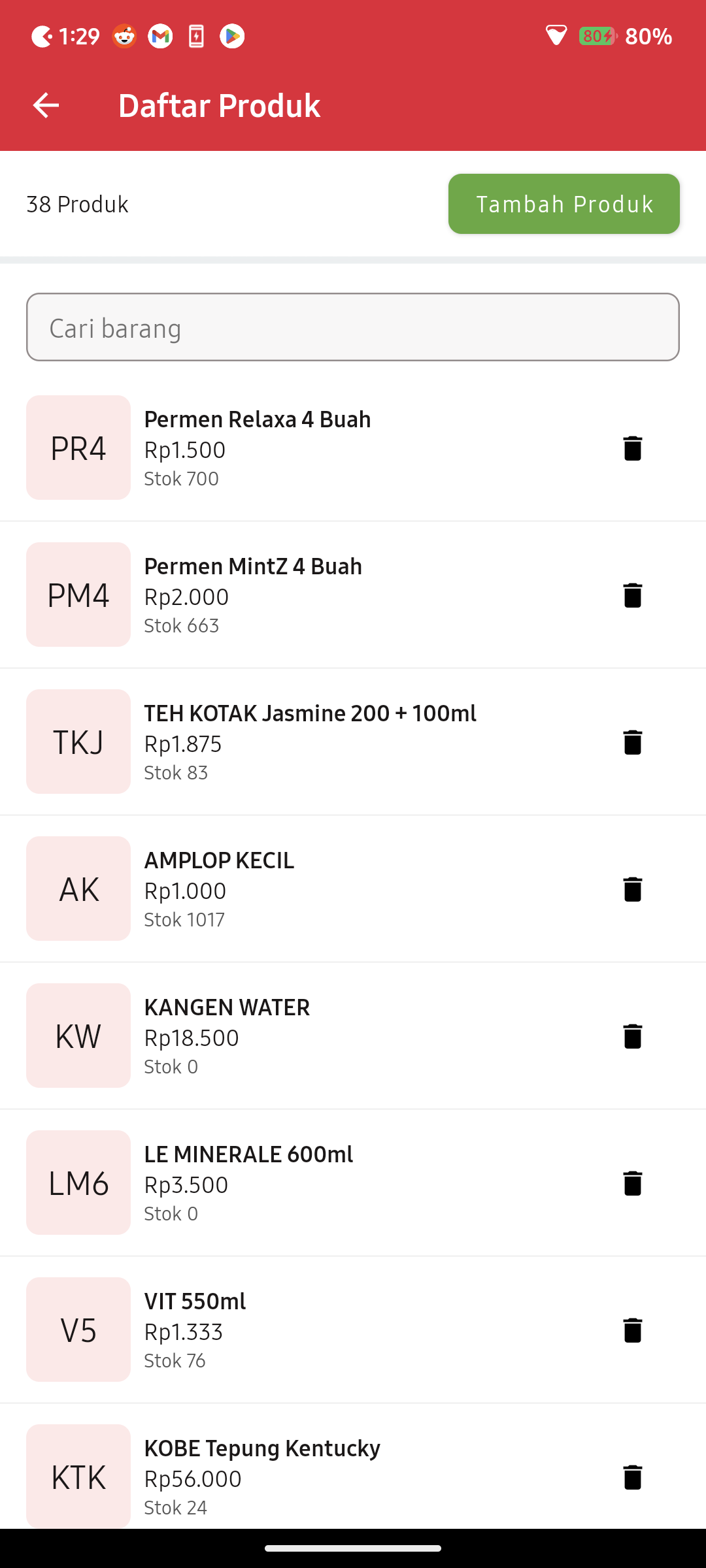Open the Cari barang search field
Image resolution: width=706 pixels, height=1568 pixels.
click(353, 327)
